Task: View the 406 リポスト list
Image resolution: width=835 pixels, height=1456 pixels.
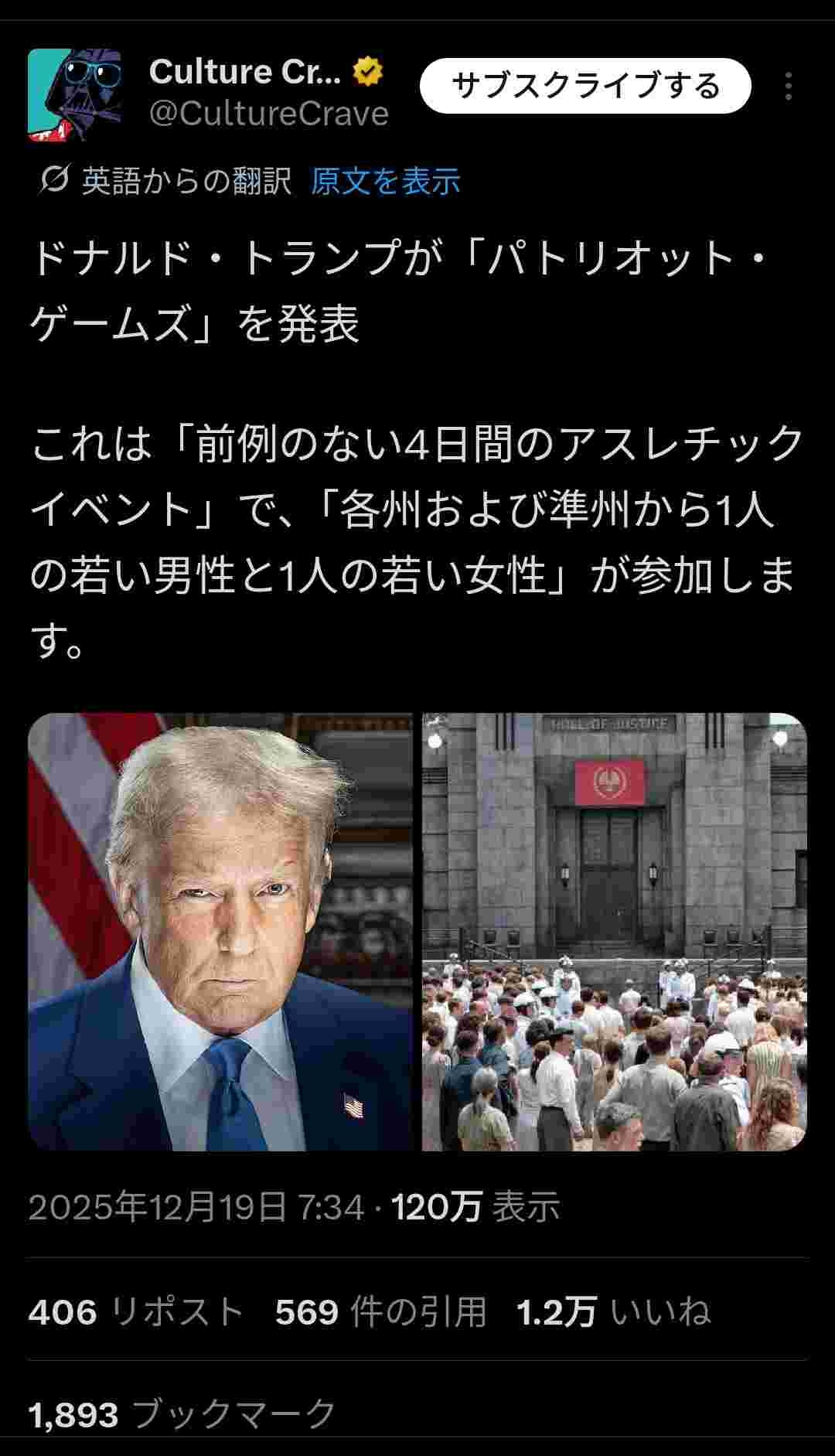Action: pos(136,1312)
